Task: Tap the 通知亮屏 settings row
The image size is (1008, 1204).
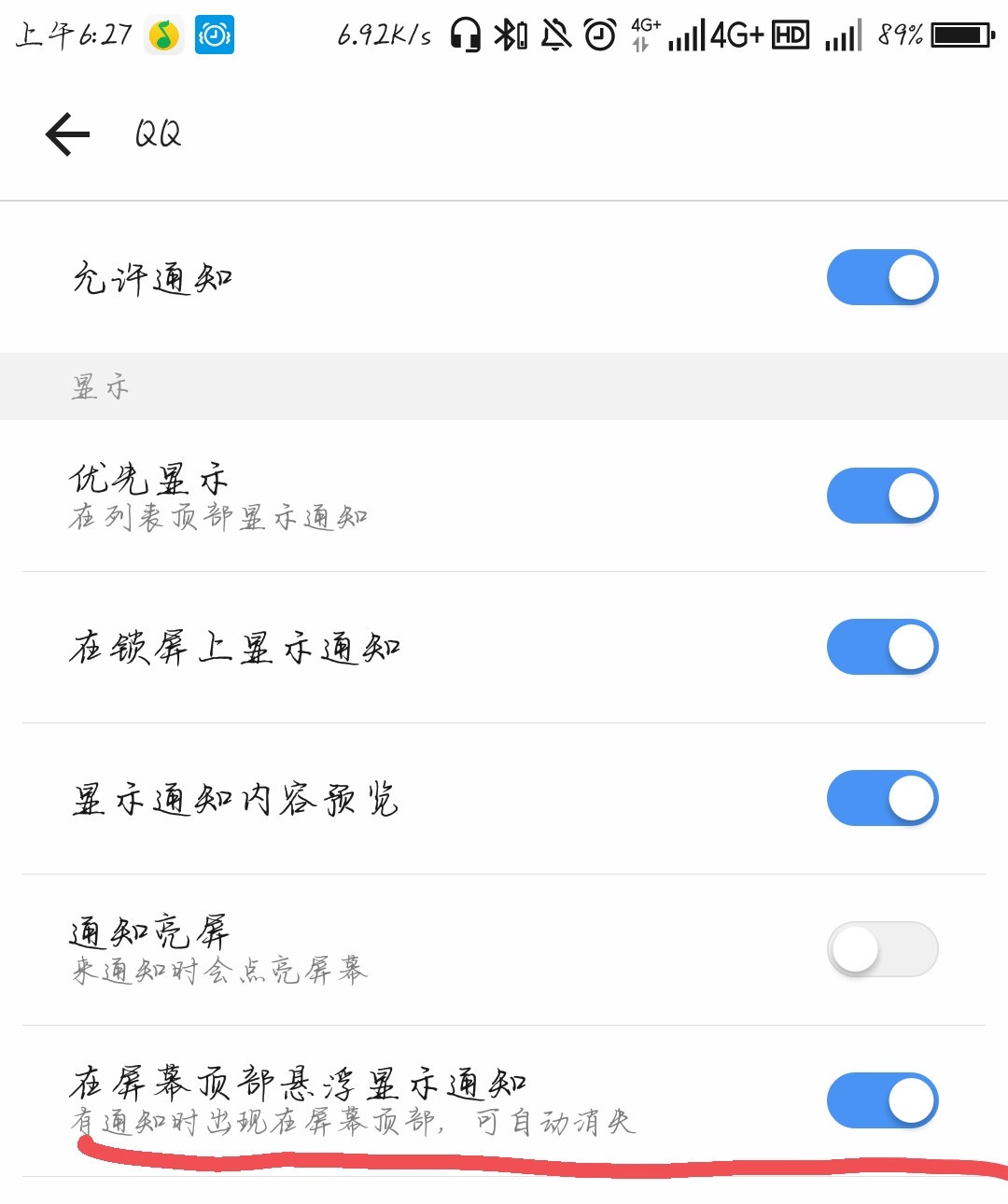Action: [373, 949]
